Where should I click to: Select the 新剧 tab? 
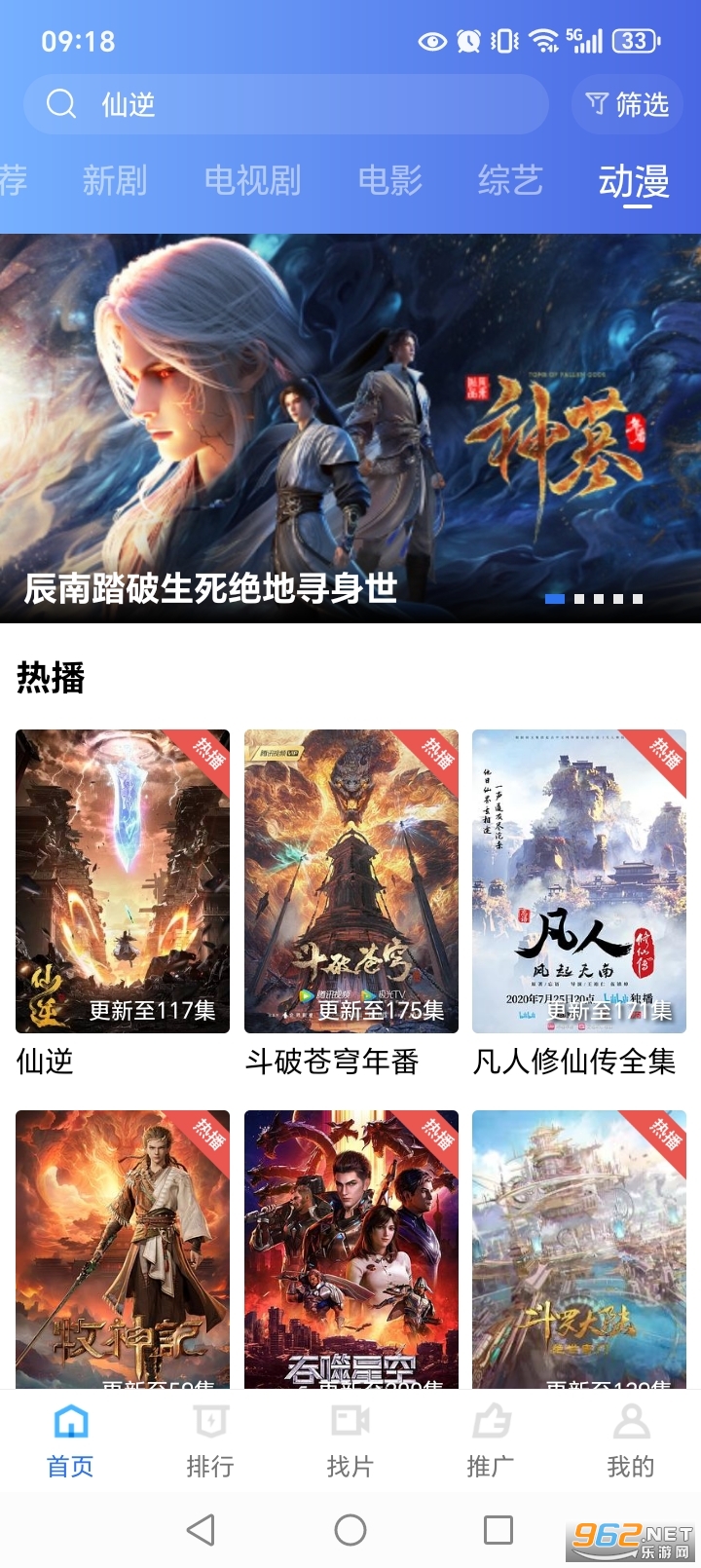113,181
